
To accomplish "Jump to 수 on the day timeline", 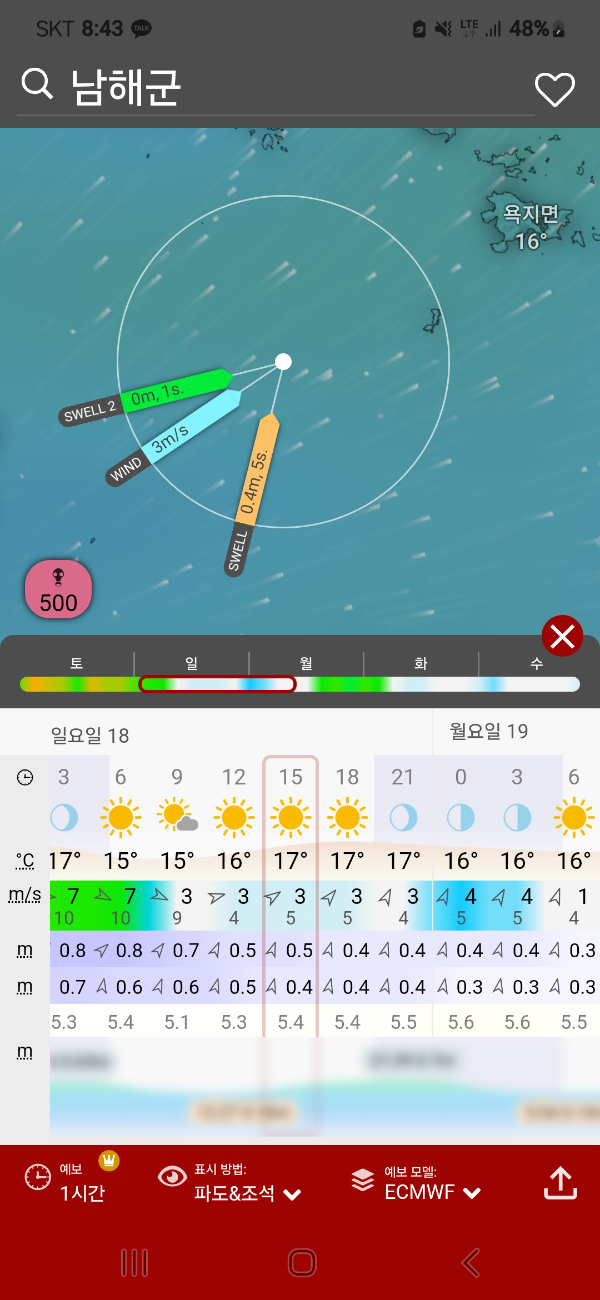I will [x=536, y=664].
